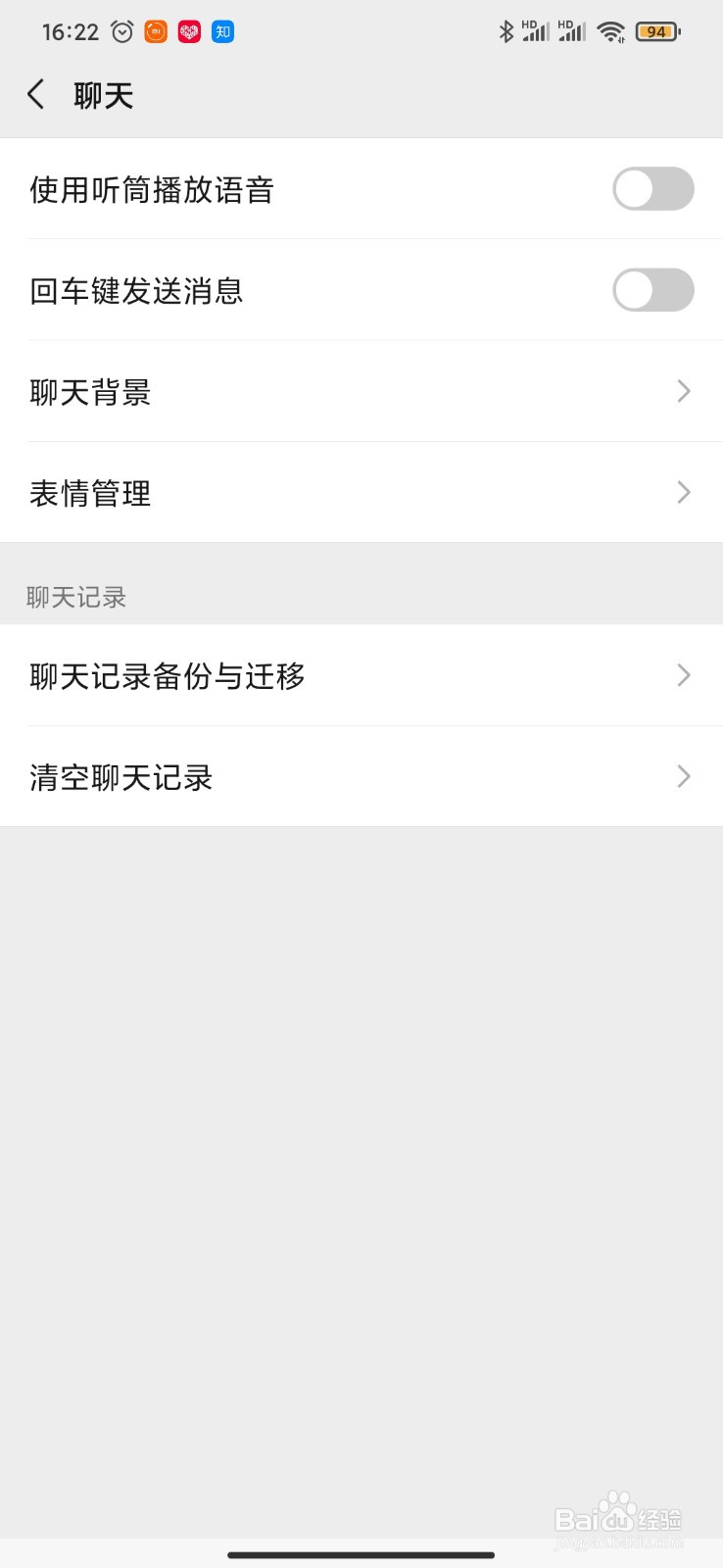This screenshot has height=1568, width=723.
Task: Tap the Mi notification icon in status bar
Action: coord(156,31)
